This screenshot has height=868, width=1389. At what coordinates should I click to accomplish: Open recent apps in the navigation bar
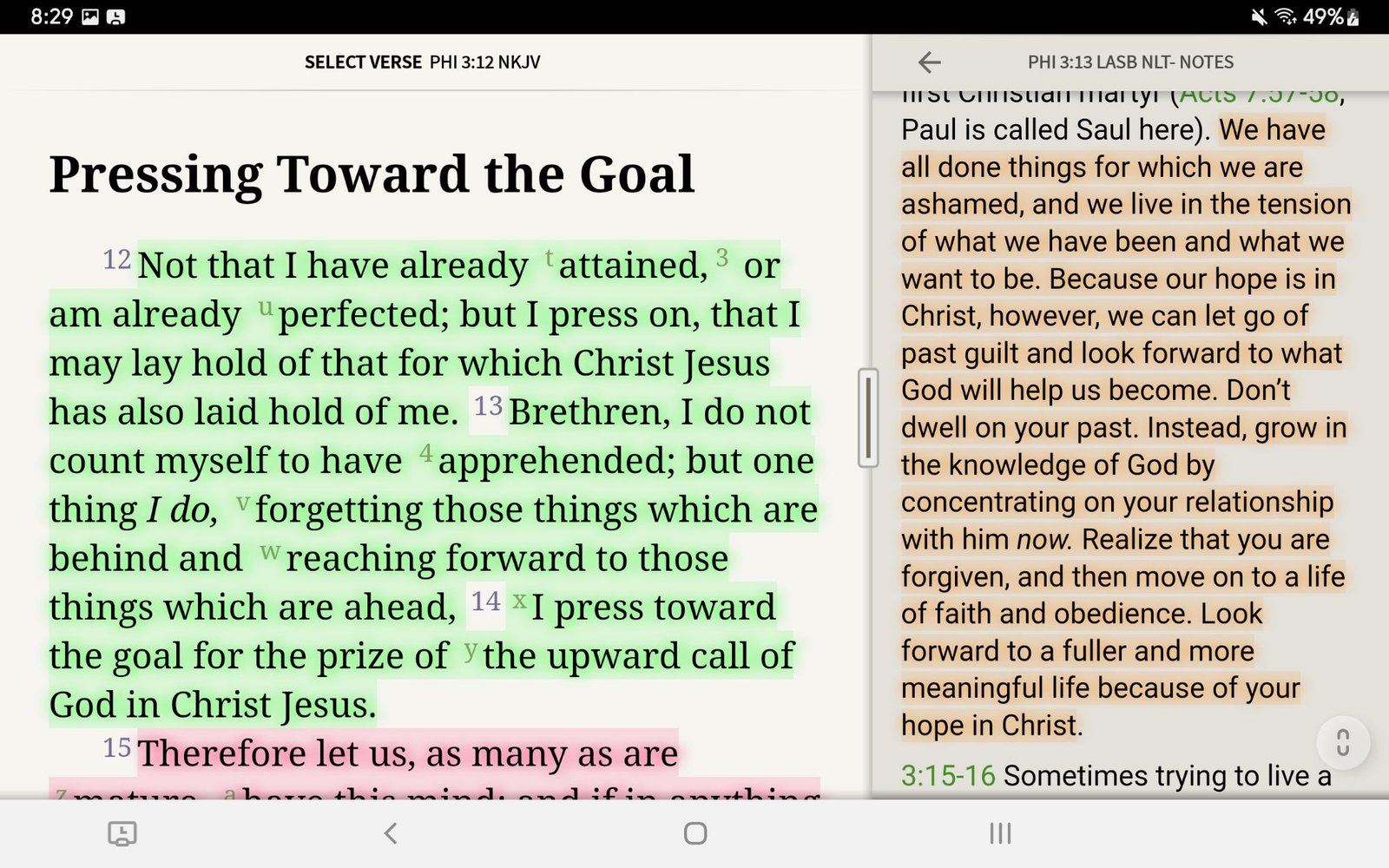pos(1000,833)
